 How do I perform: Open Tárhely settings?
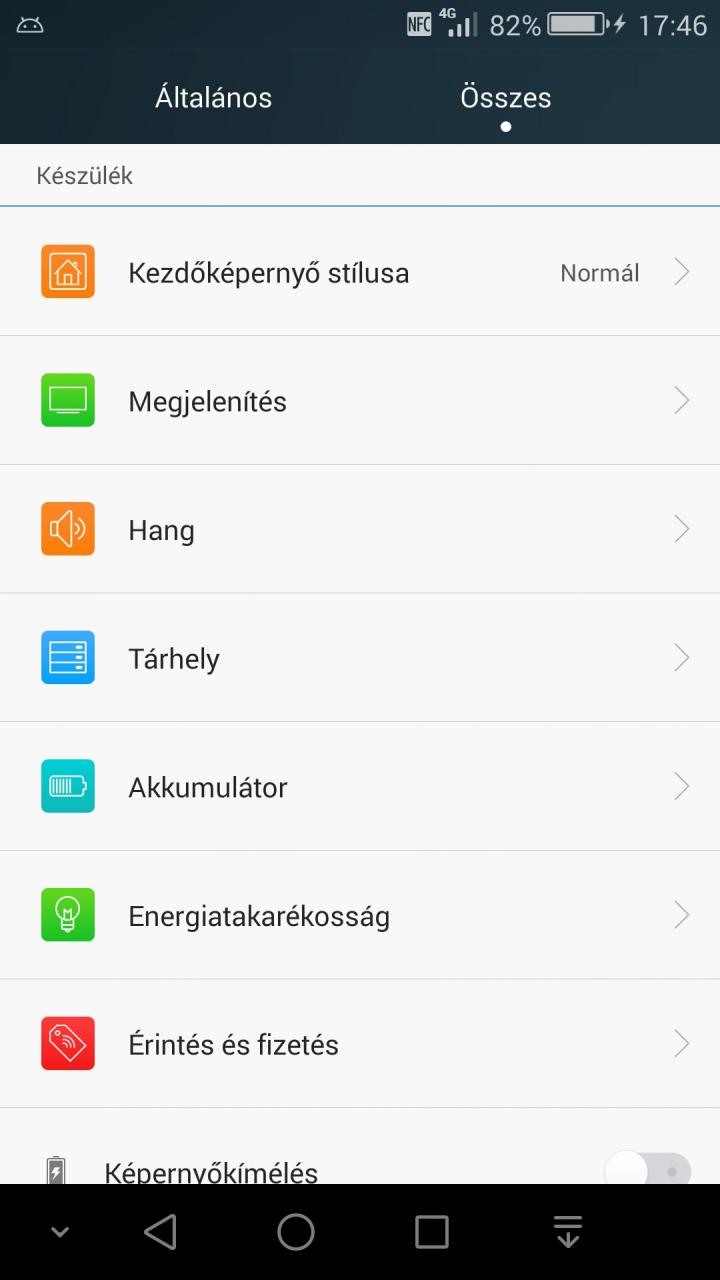click(x=360, y=658)
